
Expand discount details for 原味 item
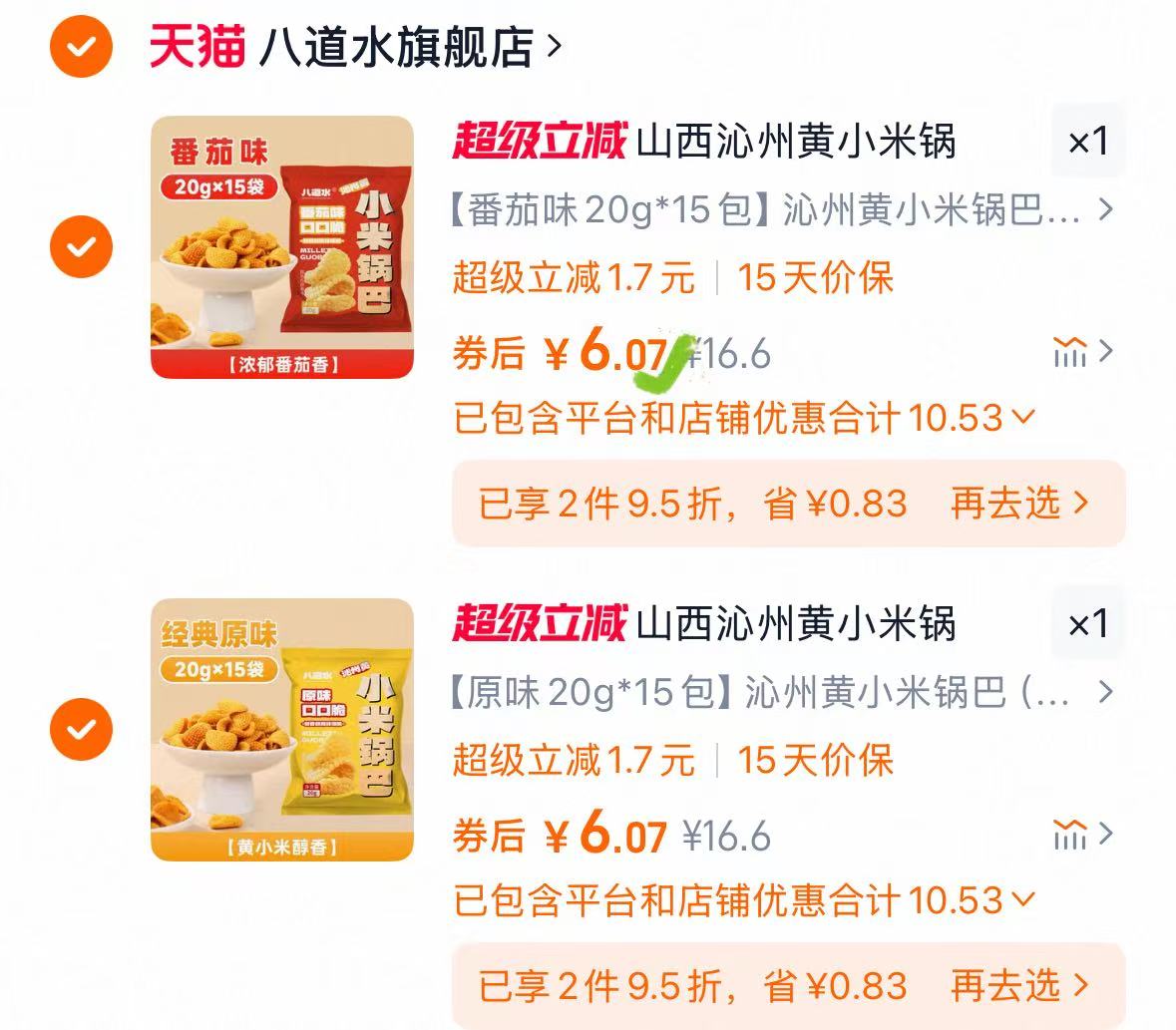tap(744, 900)
